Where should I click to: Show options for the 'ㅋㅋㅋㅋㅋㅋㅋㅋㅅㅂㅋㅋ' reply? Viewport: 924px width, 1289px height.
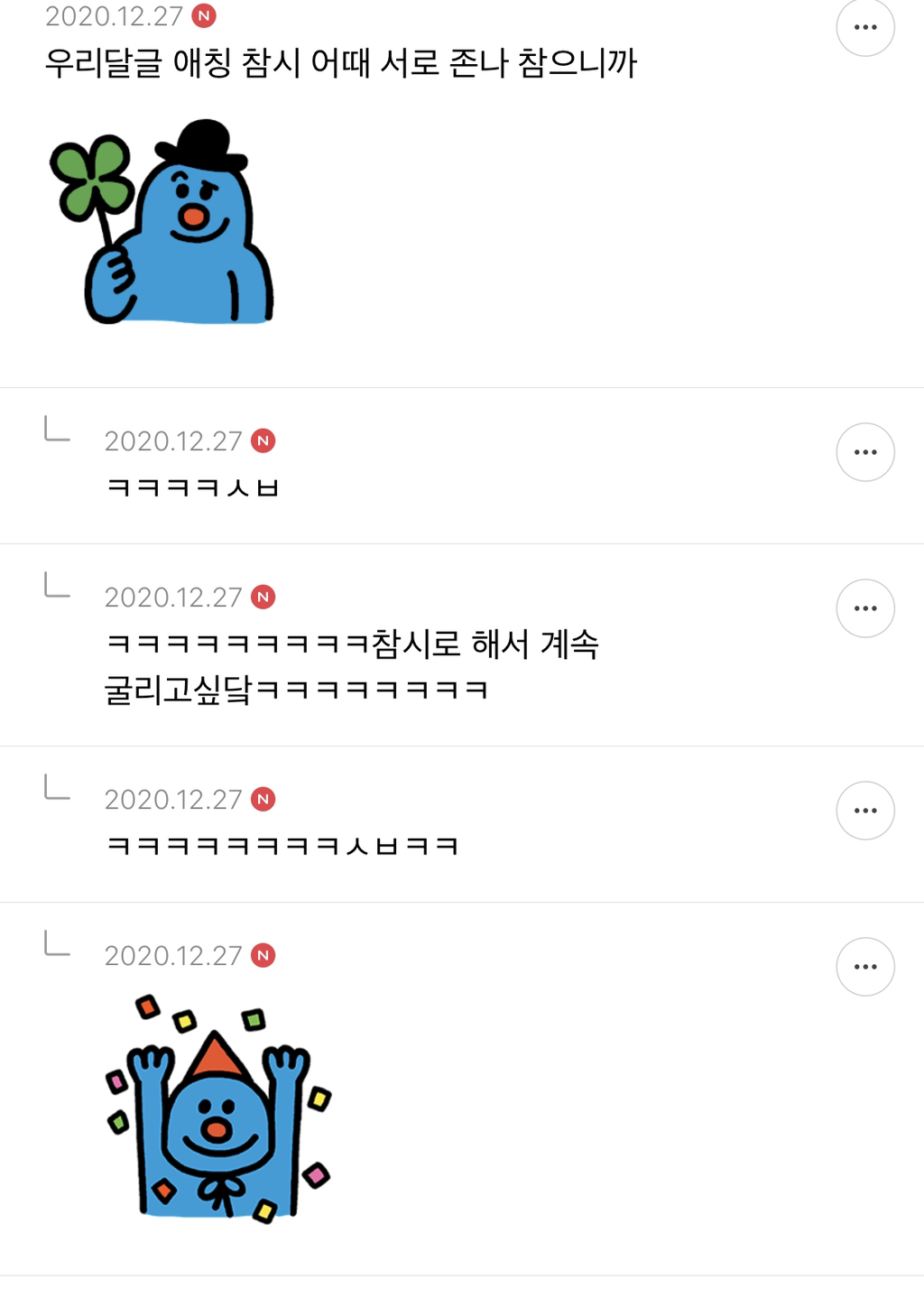[864, 810]
